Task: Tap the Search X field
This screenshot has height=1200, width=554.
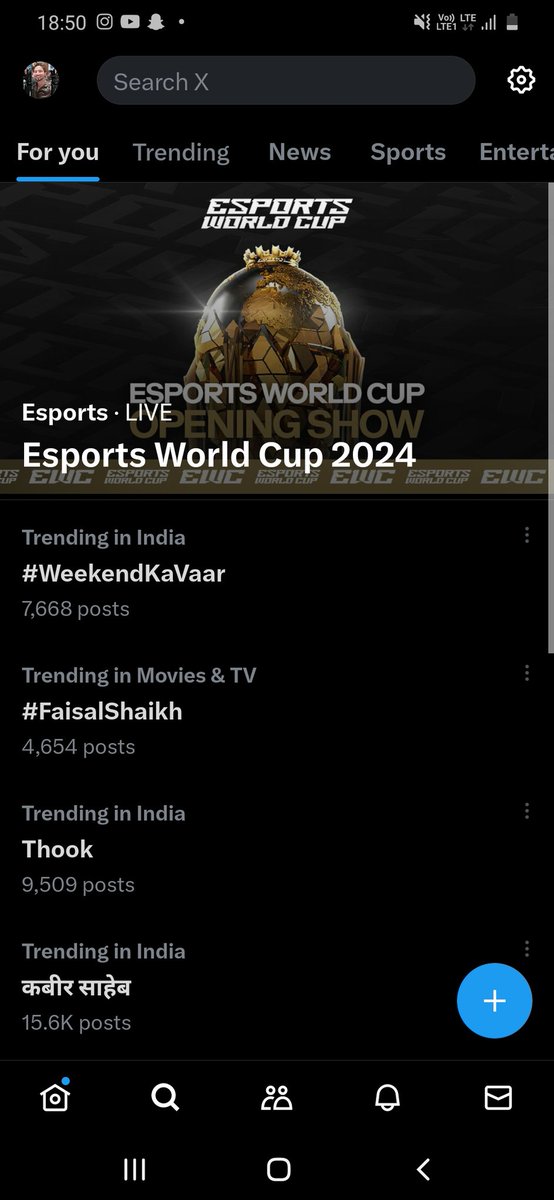Action: 286,81
